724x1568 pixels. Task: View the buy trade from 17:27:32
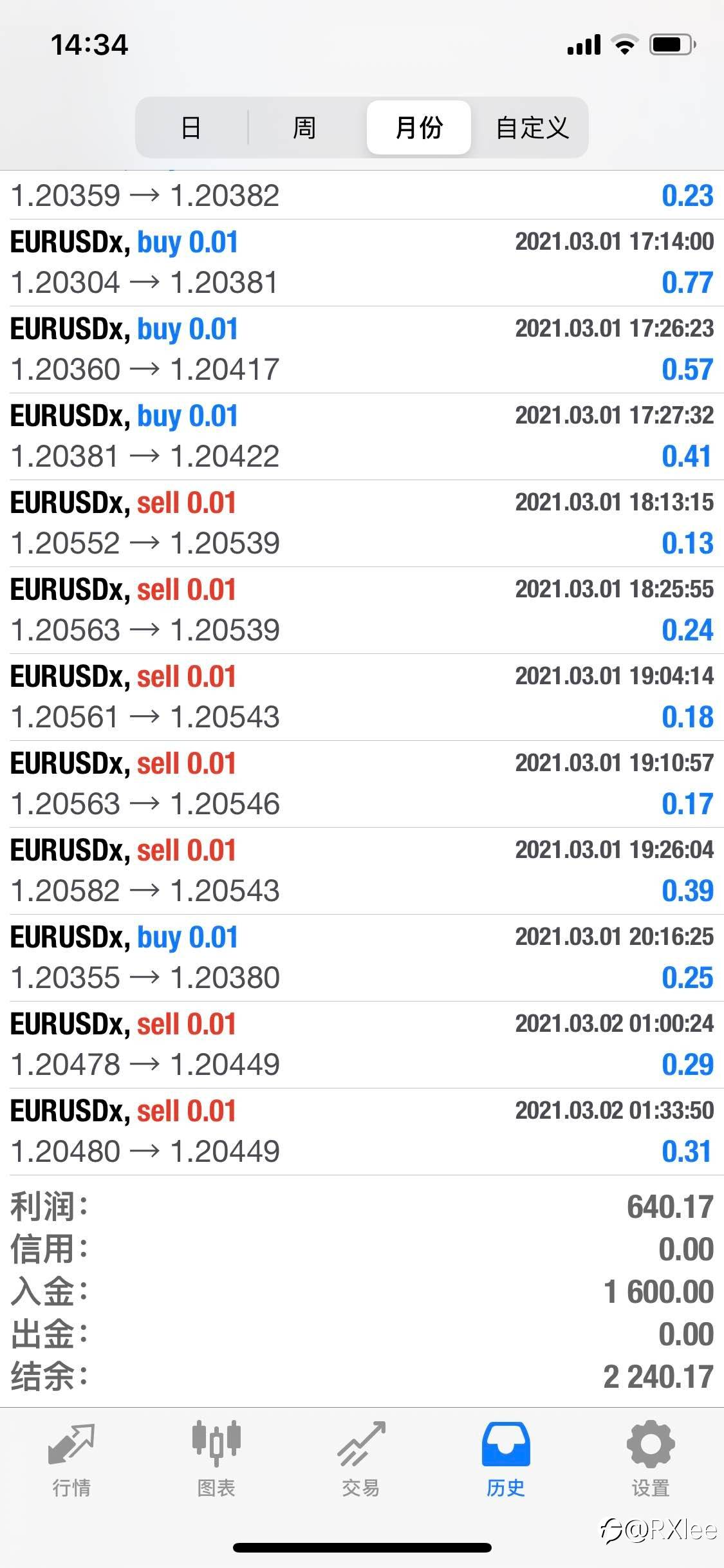[362, 436]
